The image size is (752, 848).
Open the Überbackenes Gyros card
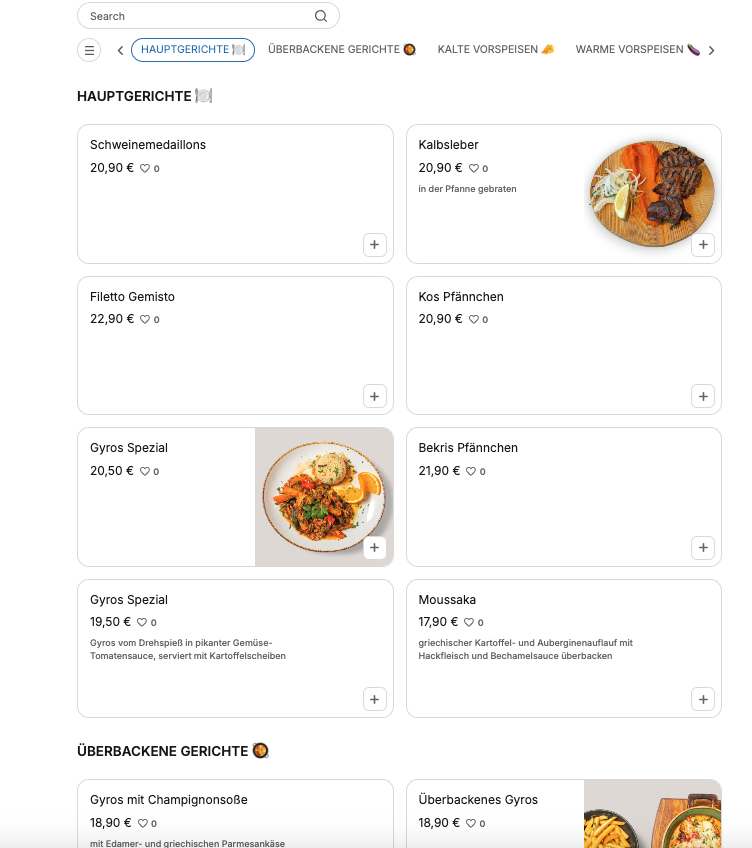(x=564, y=813)
